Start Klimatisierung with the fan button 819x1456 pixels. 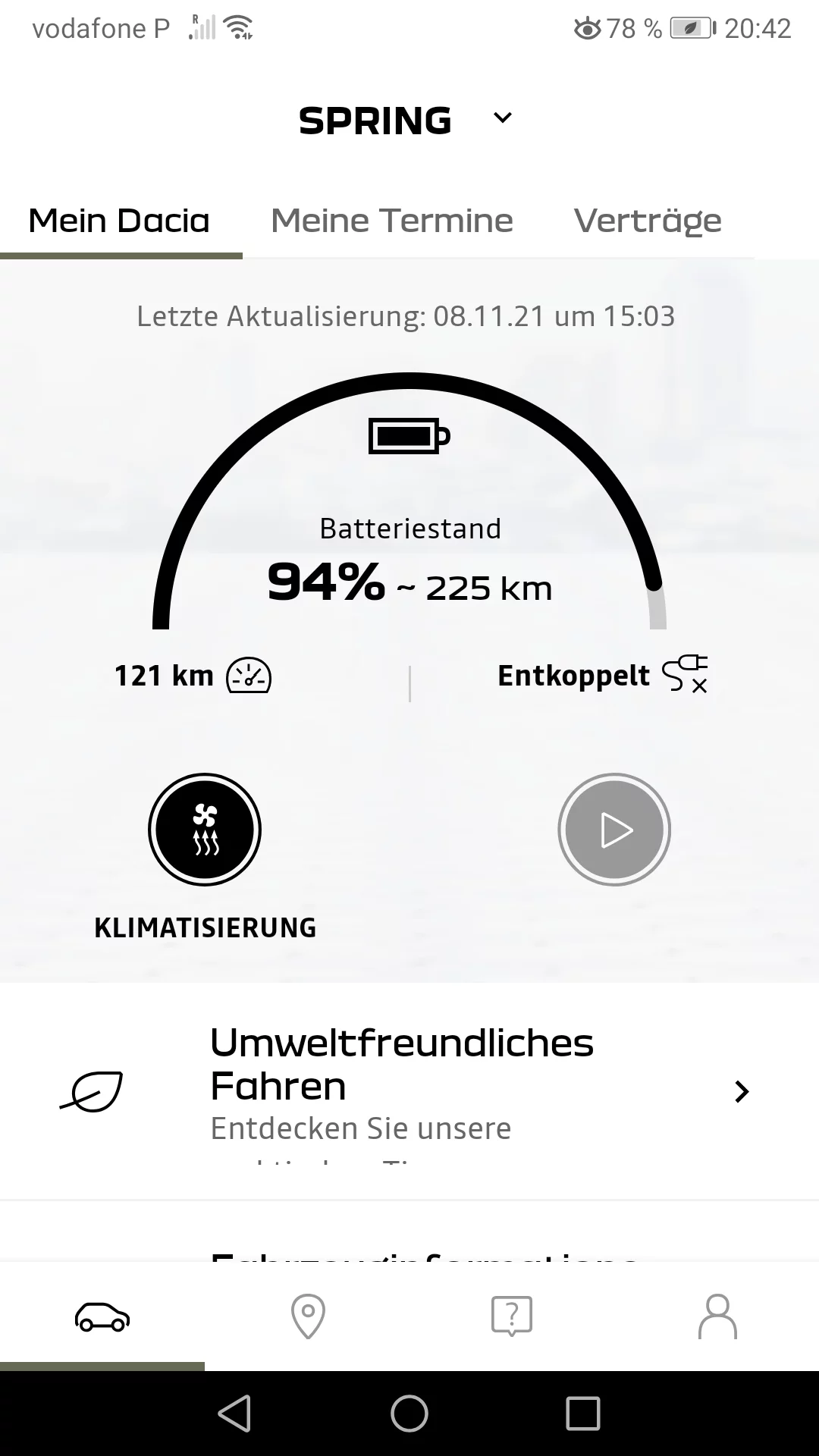click(x=205, y=830)
